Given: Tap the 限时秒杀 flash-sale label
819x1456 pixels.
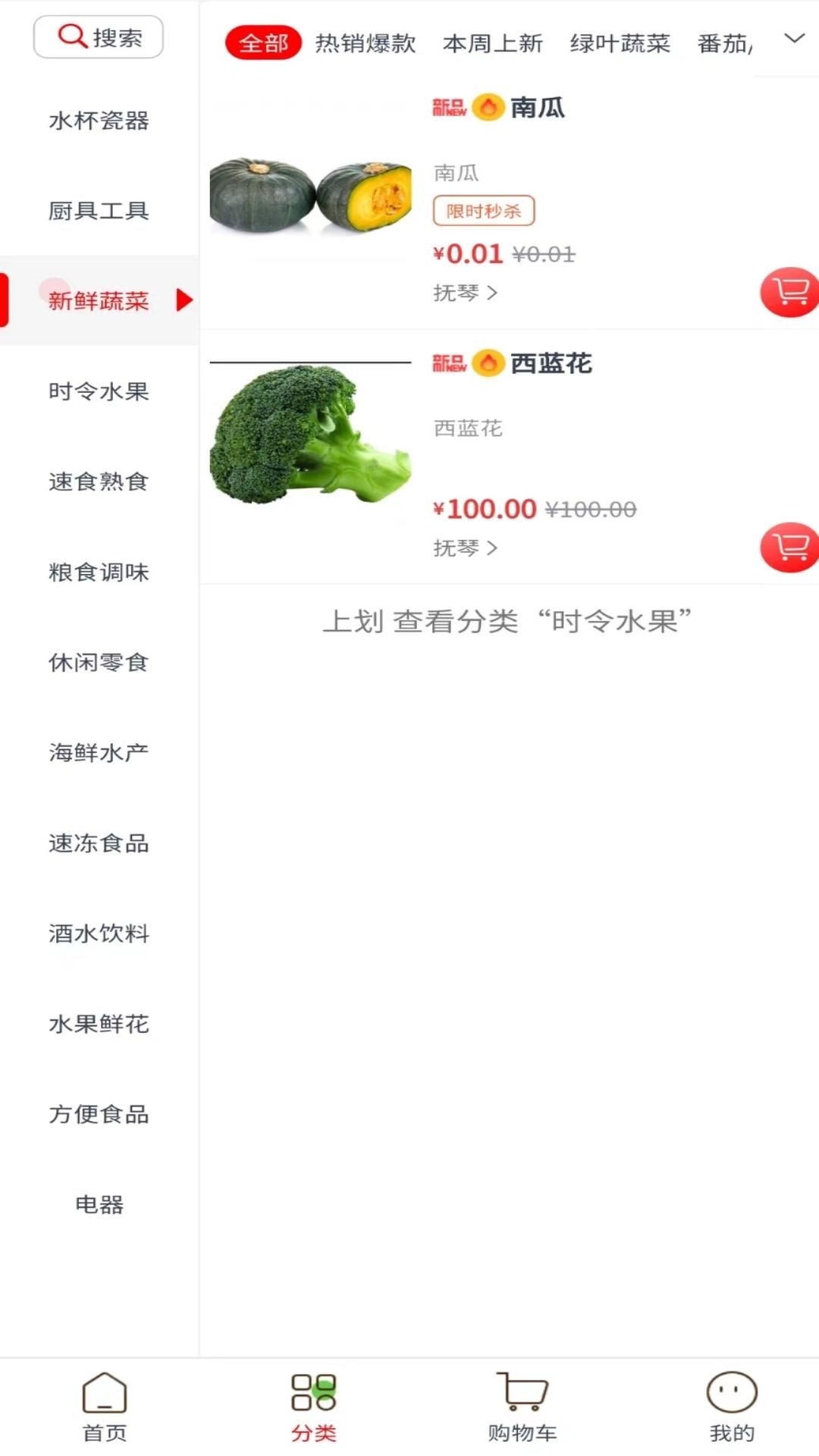Looking at the screenshot, I should click(483, 211).
